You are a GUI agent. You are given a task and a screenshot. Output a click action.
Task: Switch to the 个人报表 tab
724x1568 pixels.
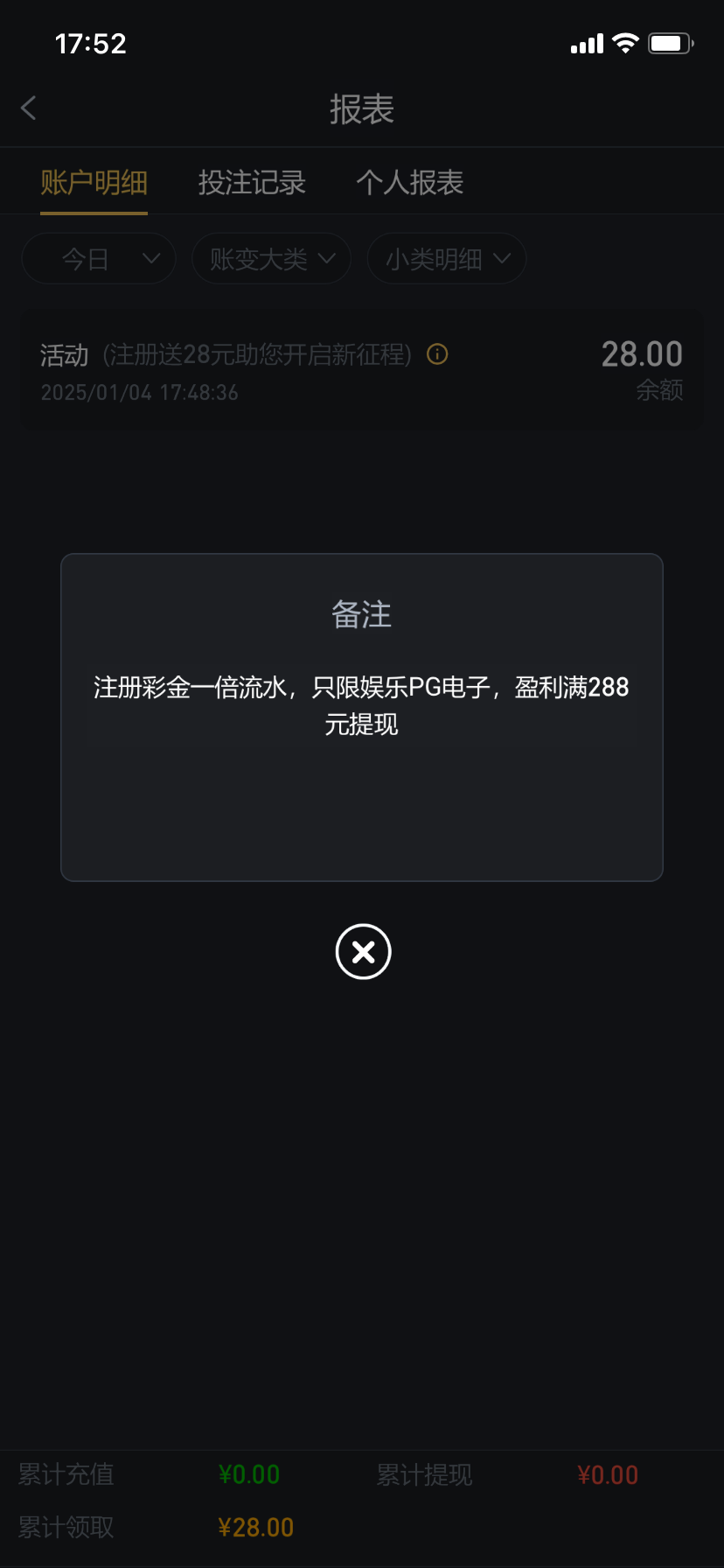click(x=409, y=183)
